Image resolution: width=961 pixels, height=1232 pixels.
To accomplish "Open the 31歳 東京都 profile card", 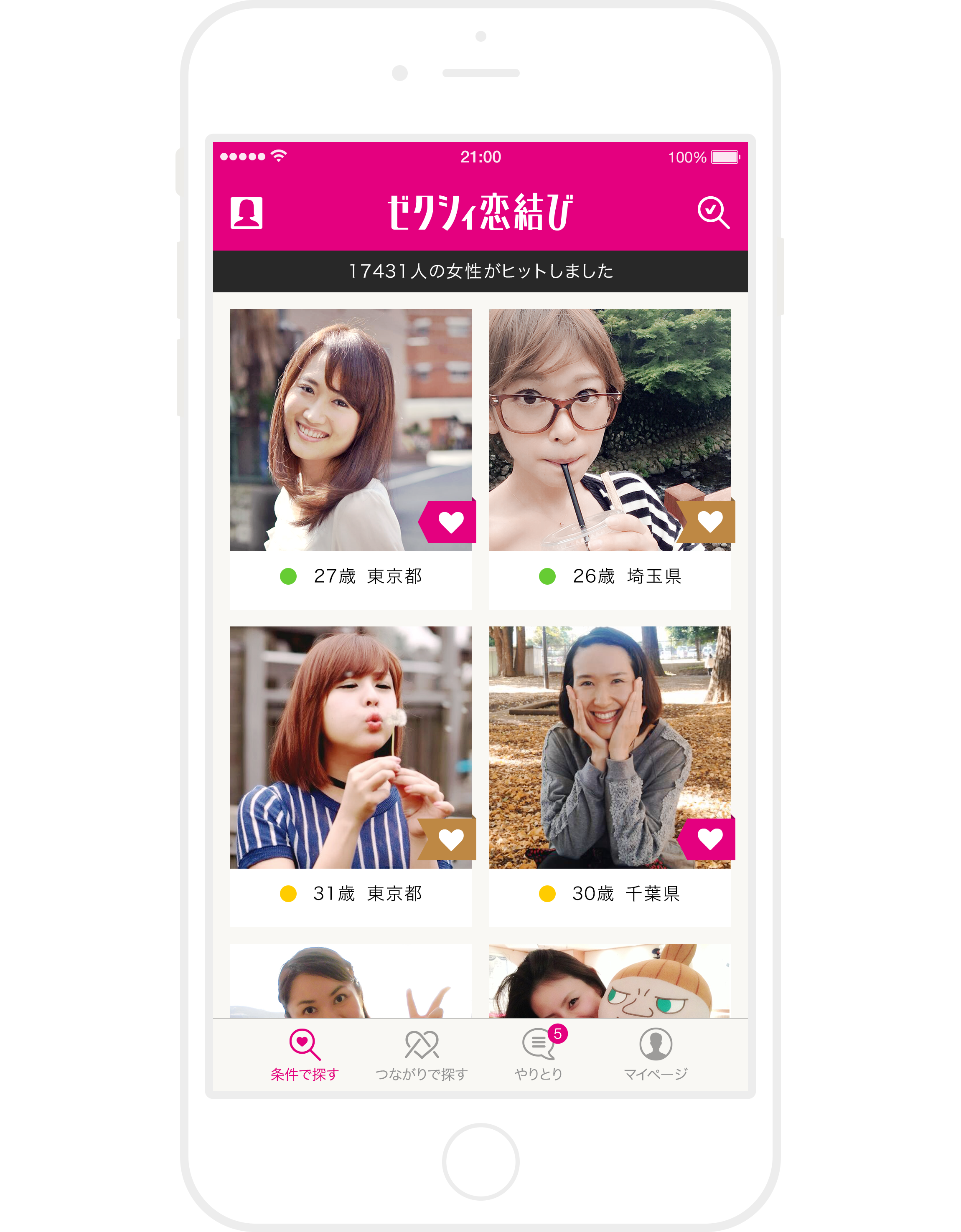I will pyautogui.click(x=350, y=748).
